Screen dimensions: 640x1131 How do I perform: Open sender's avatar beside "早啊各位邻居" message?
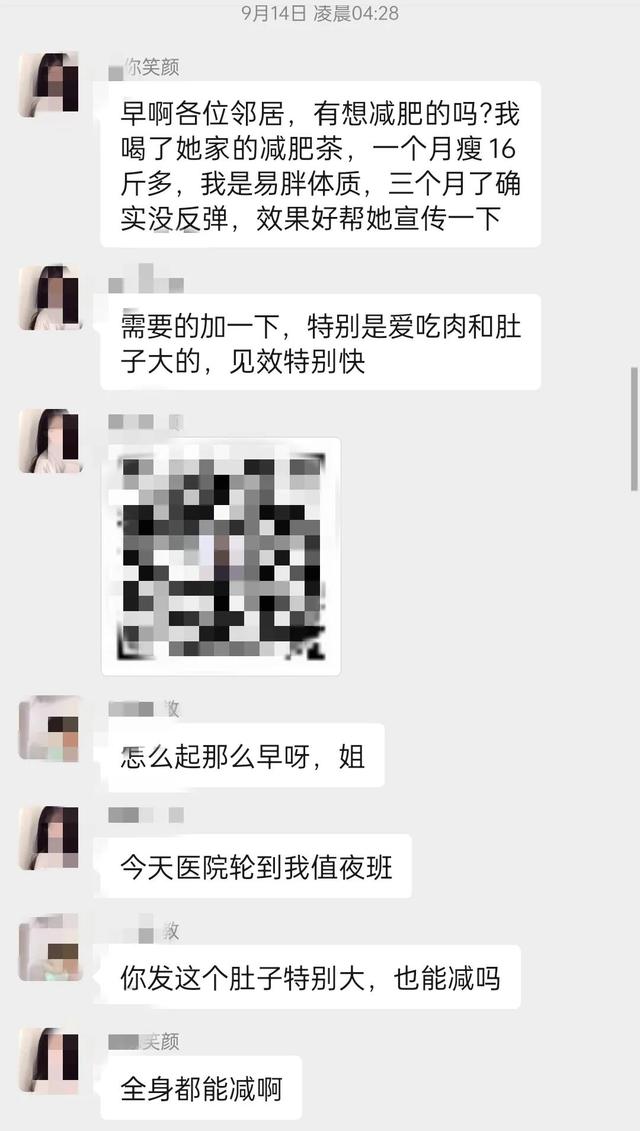coord(49,85)
